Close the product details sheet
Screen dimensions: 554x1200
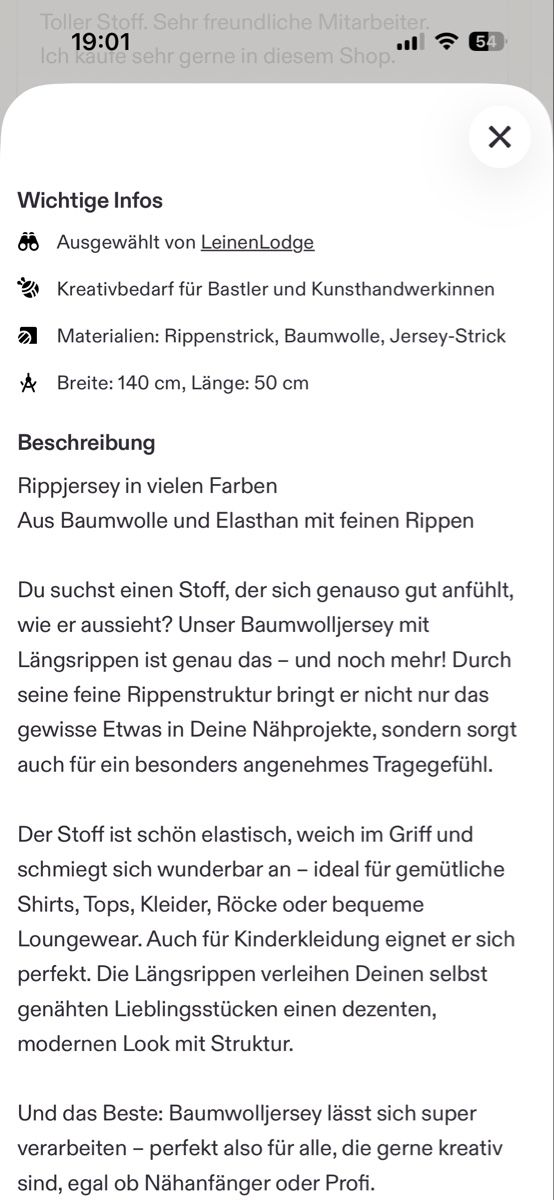[499, 136]
